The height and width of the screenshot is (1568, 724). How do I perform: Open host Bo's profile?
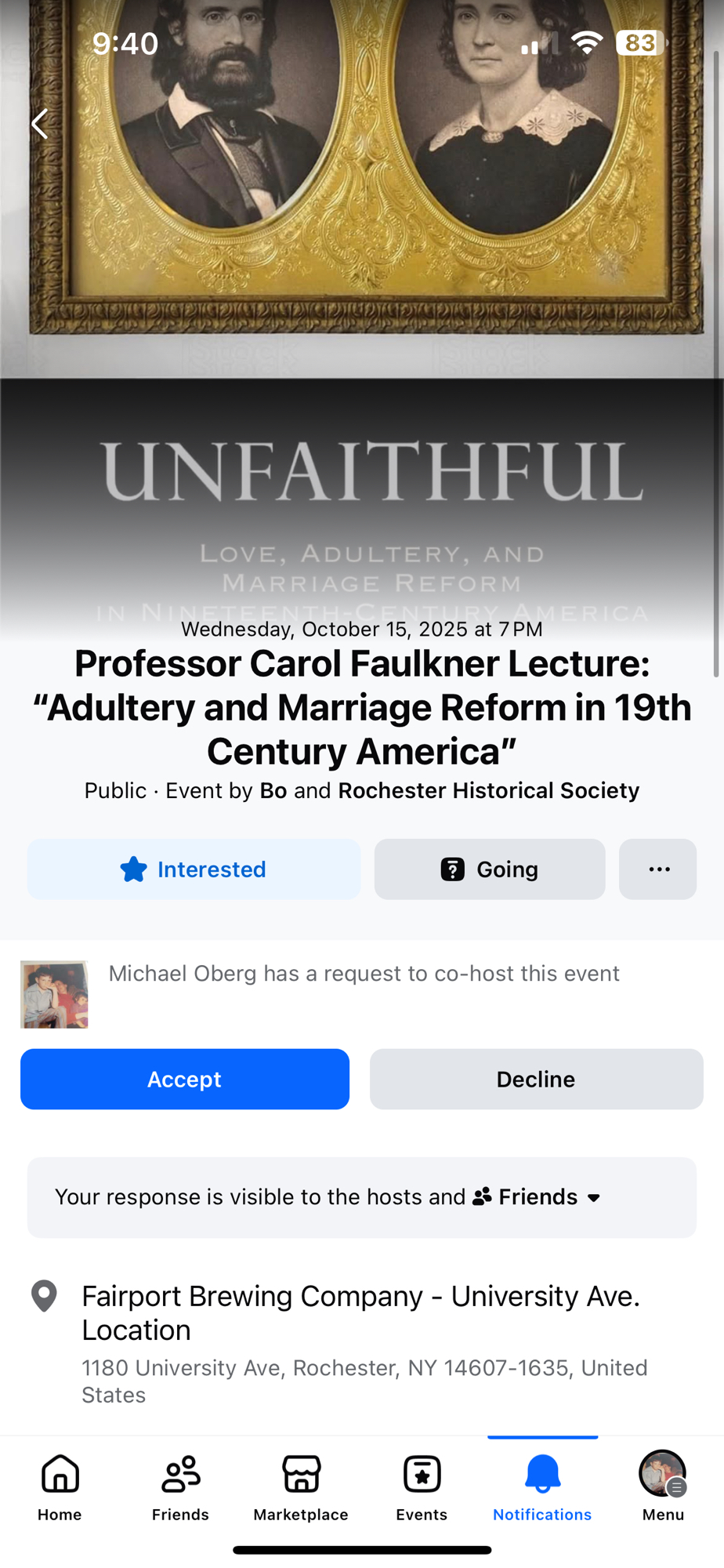coord(273,790)
